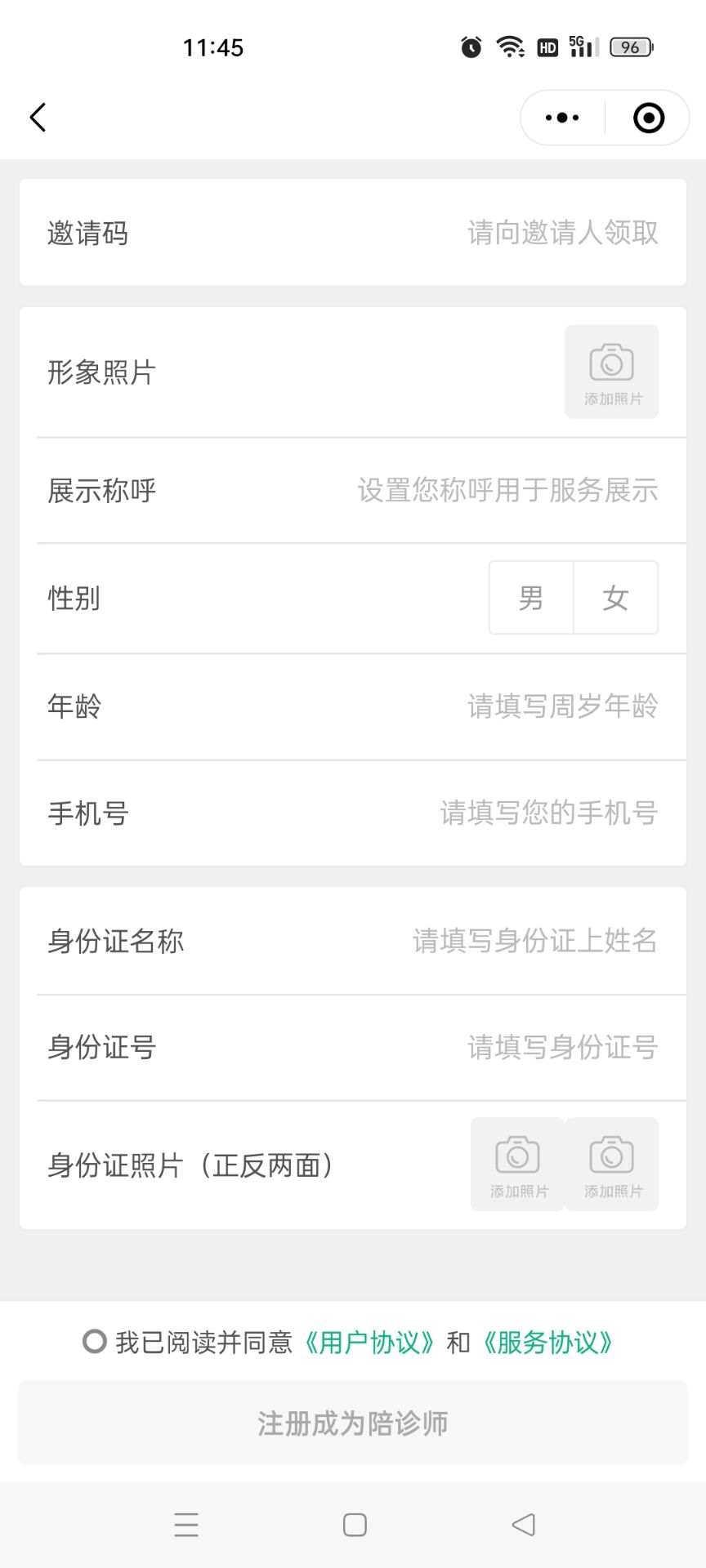Add a profile photo under 形象照片
706x1568 pixels.
(x=612, y=372)
